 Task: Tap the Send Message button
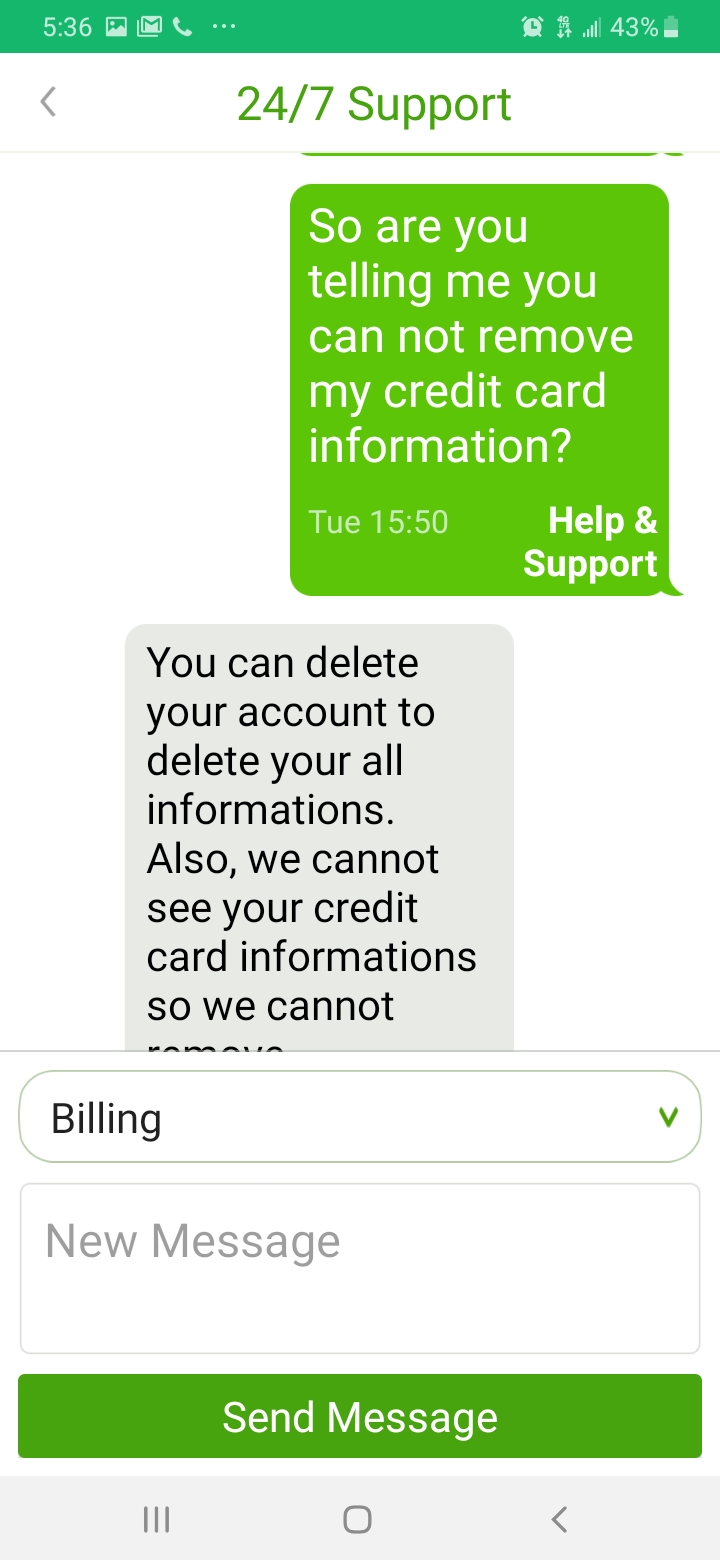360,1416
